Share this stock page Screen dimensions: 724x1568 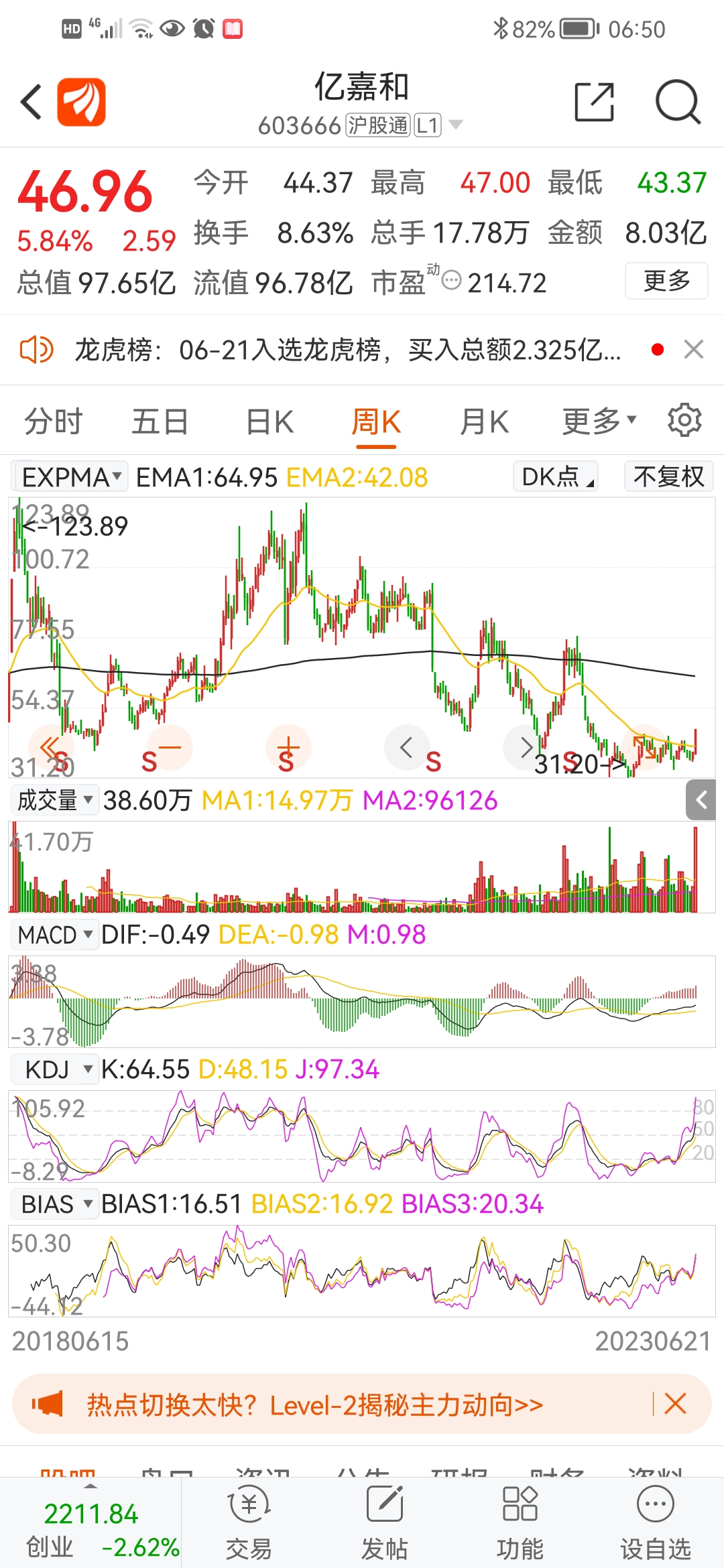pyautogui.click(x=595, y=102)
